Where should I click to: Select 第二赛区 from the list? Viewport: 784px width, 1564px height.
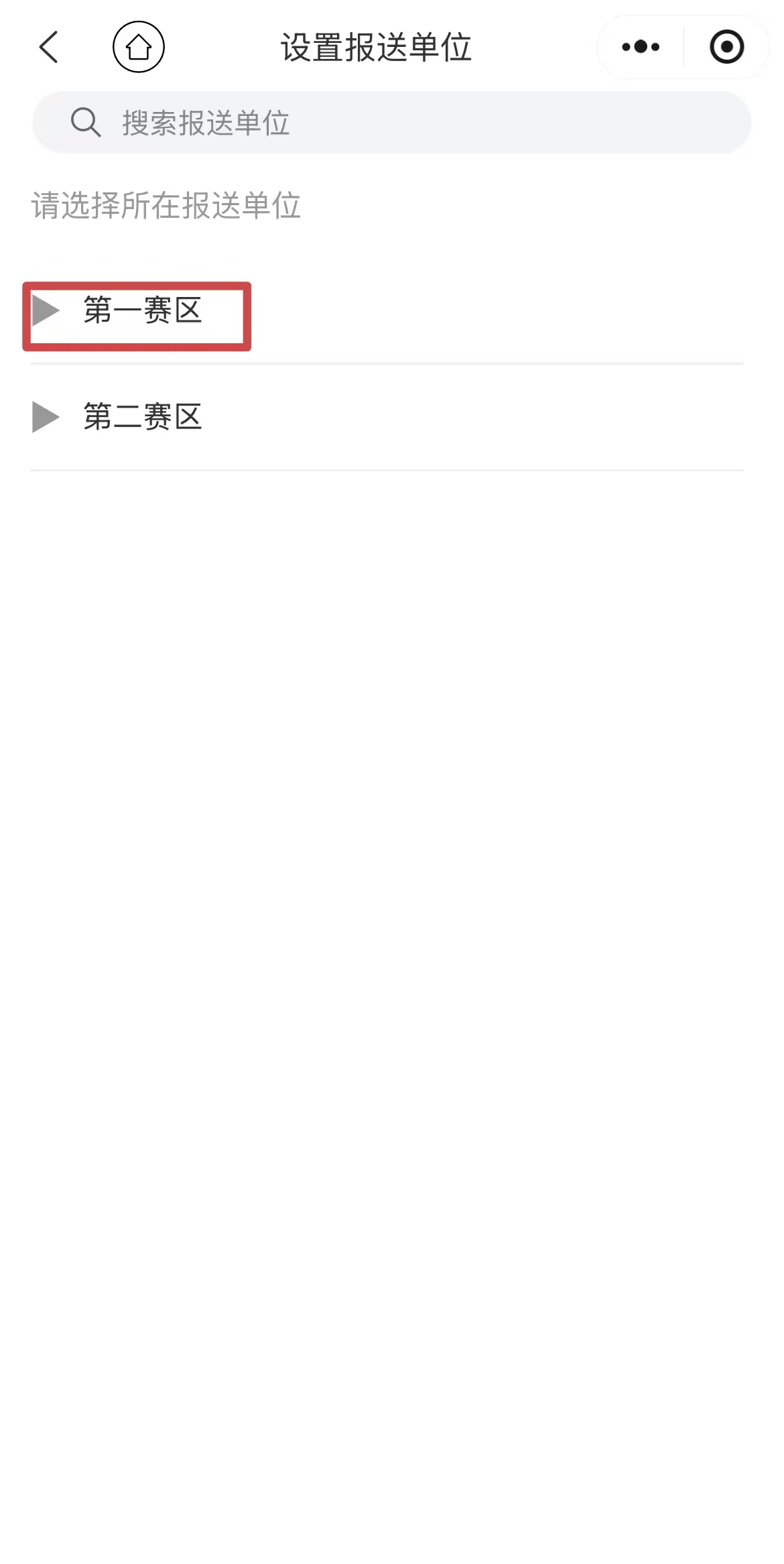tap(143, 417)
